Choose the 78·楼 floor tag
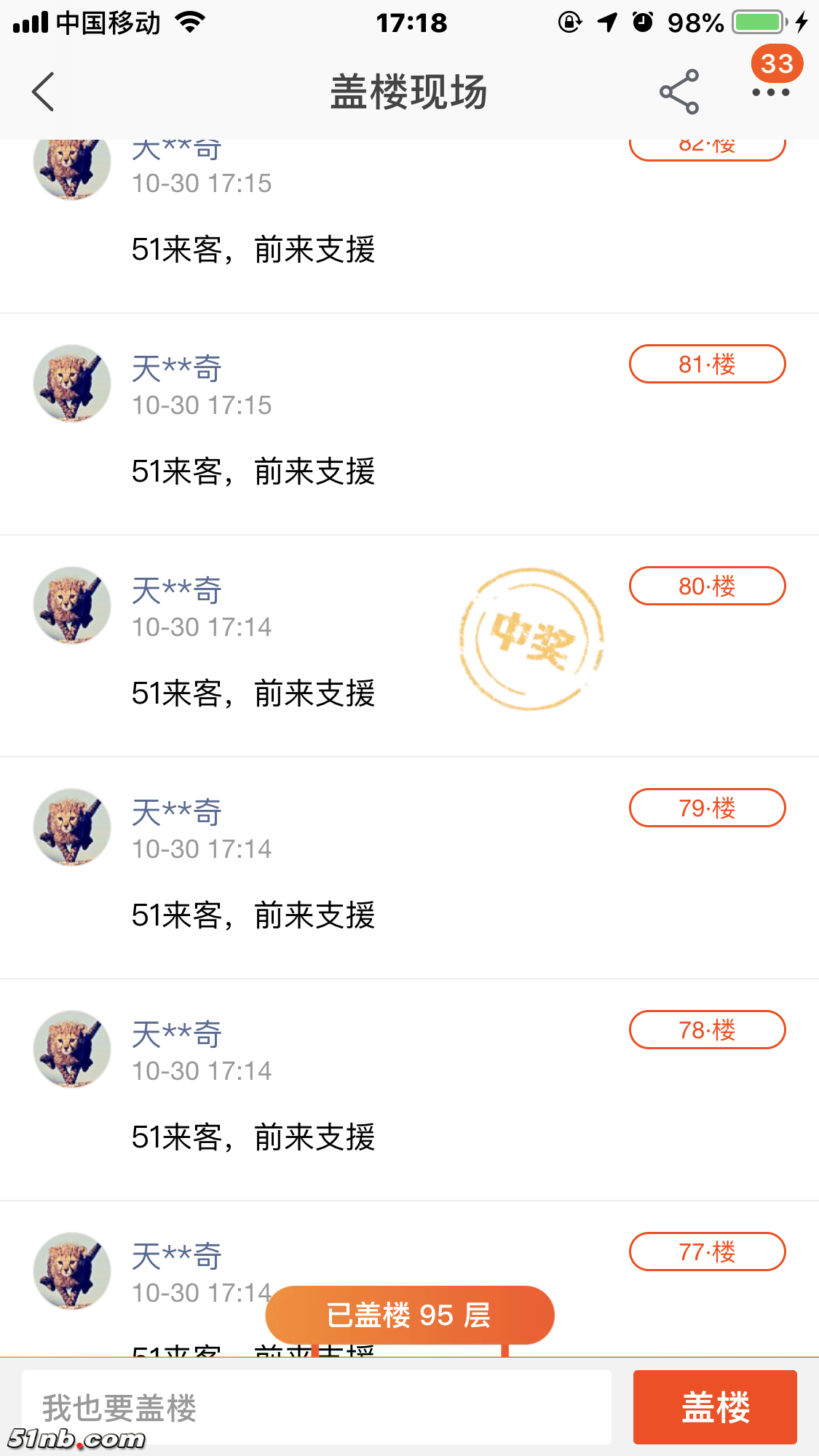819x1456 pixels. tap(707, 1030)
